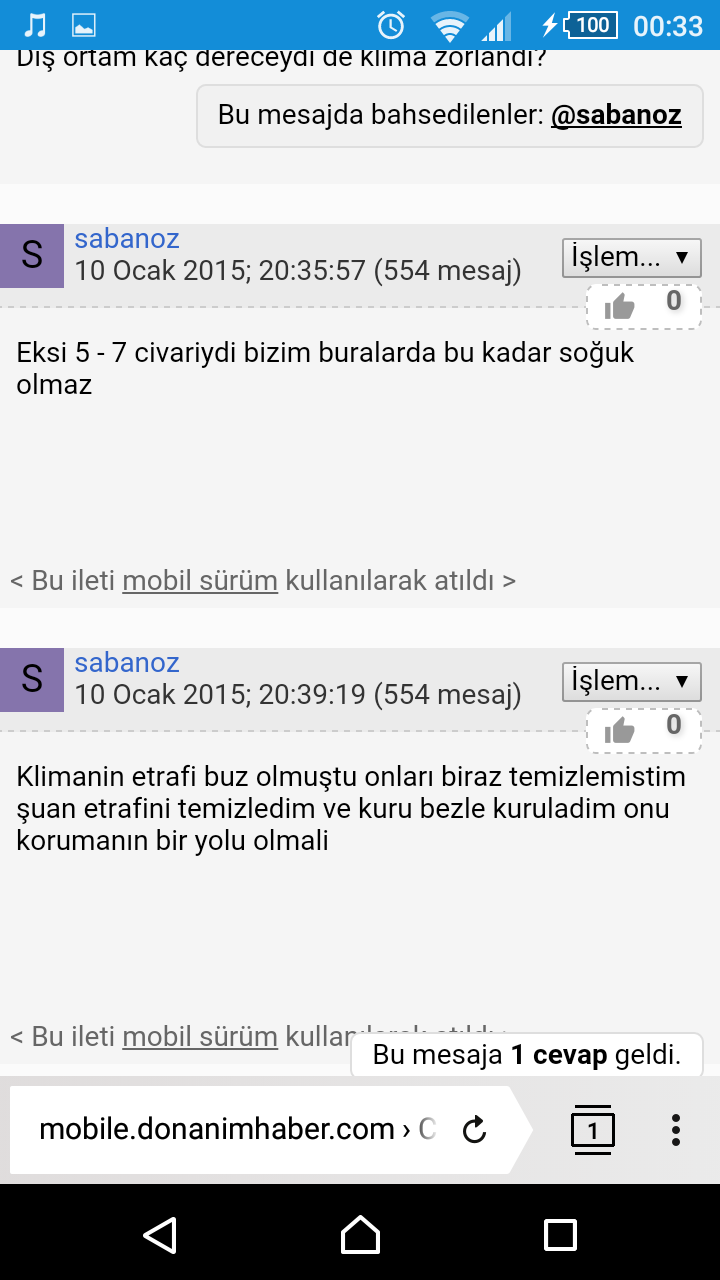Reload the page
Screen dimensions: 720x1280
point(475,1130)
